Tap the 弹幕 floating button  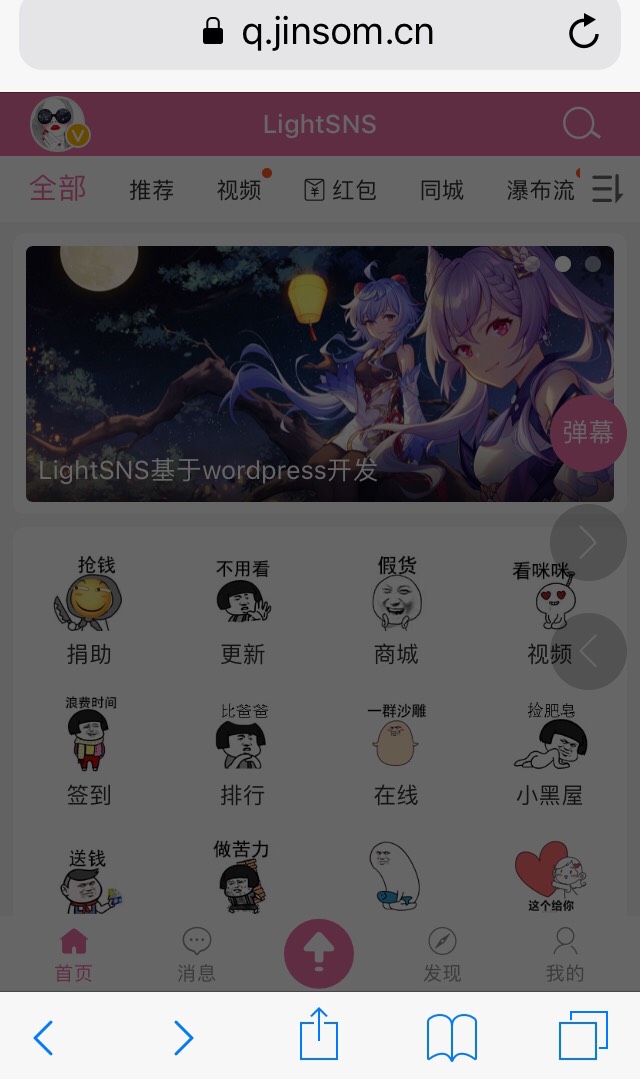[588, 433]
